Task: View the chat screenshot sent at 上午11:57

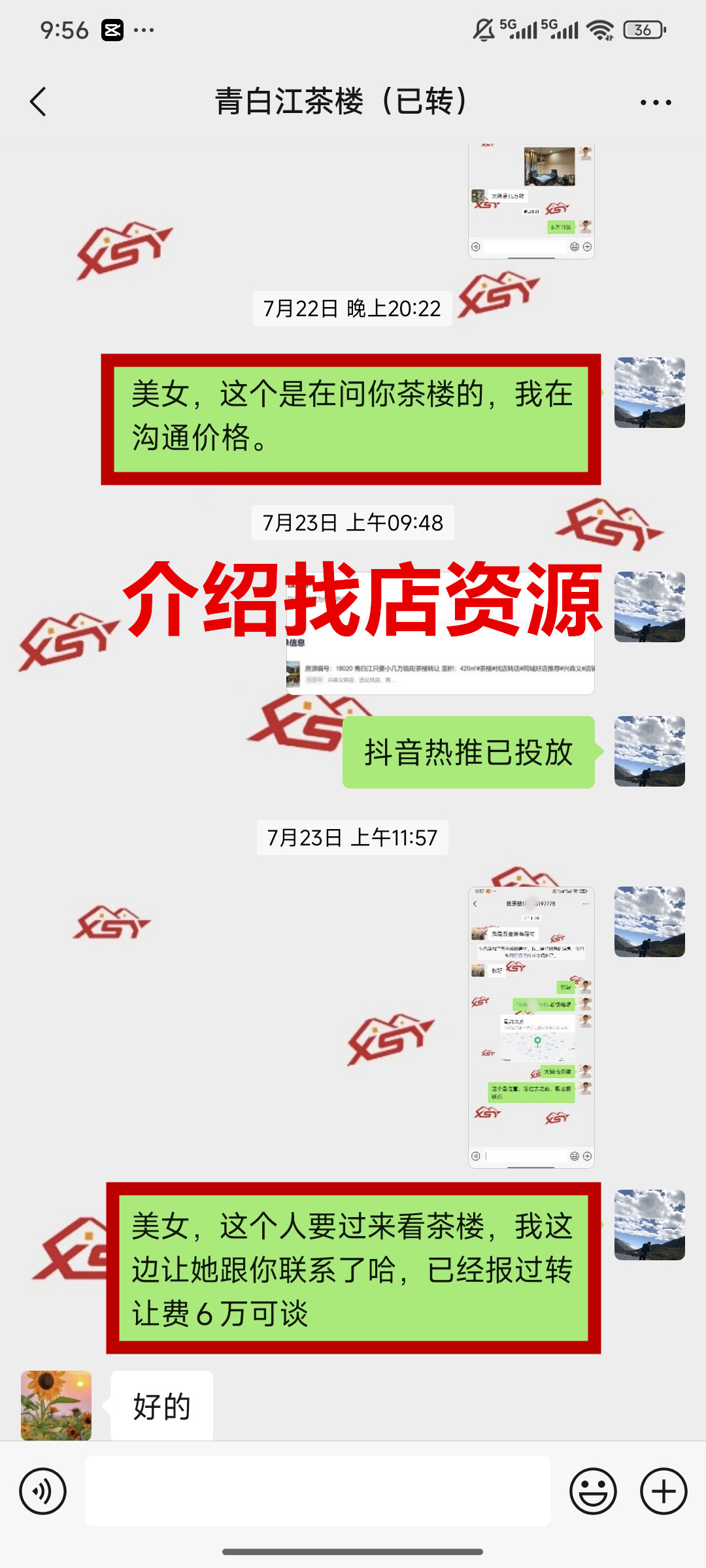Action: coord(531,1026)
